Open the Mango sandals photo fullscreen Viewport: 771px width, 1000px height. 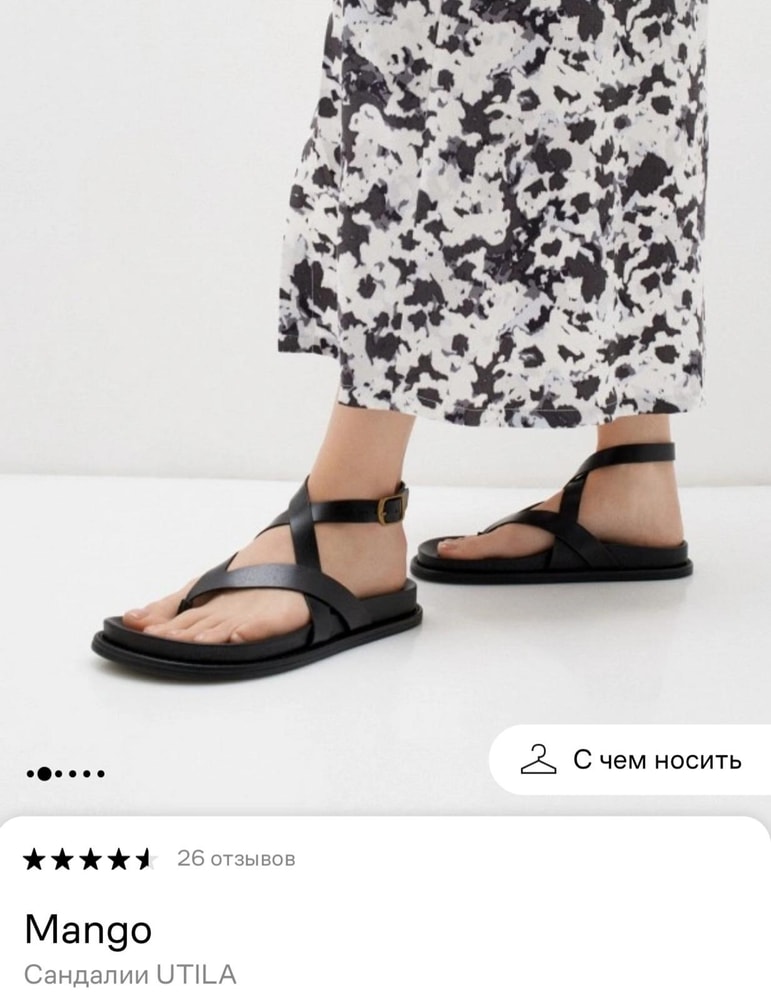click(x=385, y=380)
